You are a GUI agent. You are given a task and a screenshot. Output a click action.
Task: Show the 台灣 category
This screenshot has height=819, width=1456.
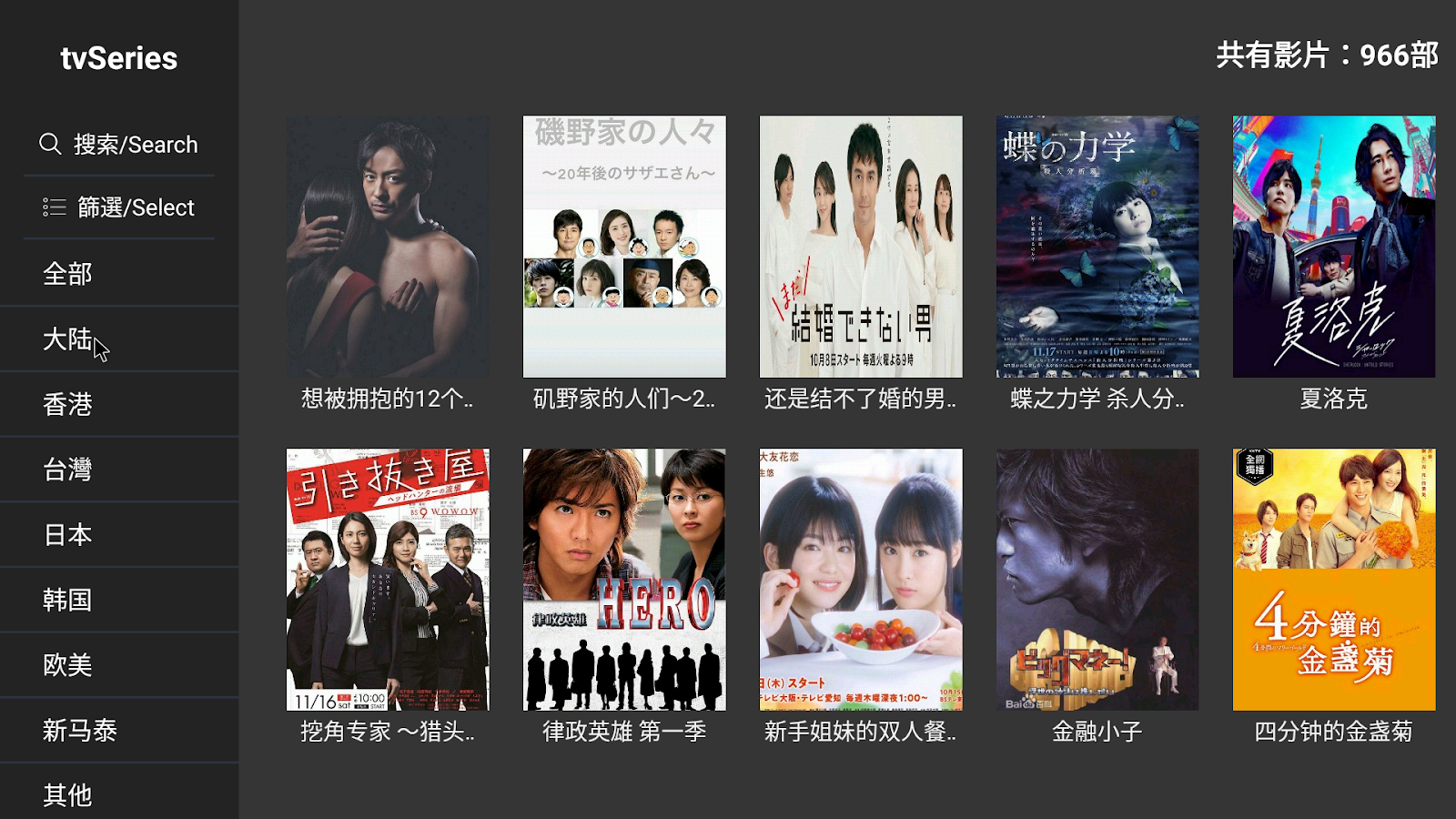tap(118, 470)
